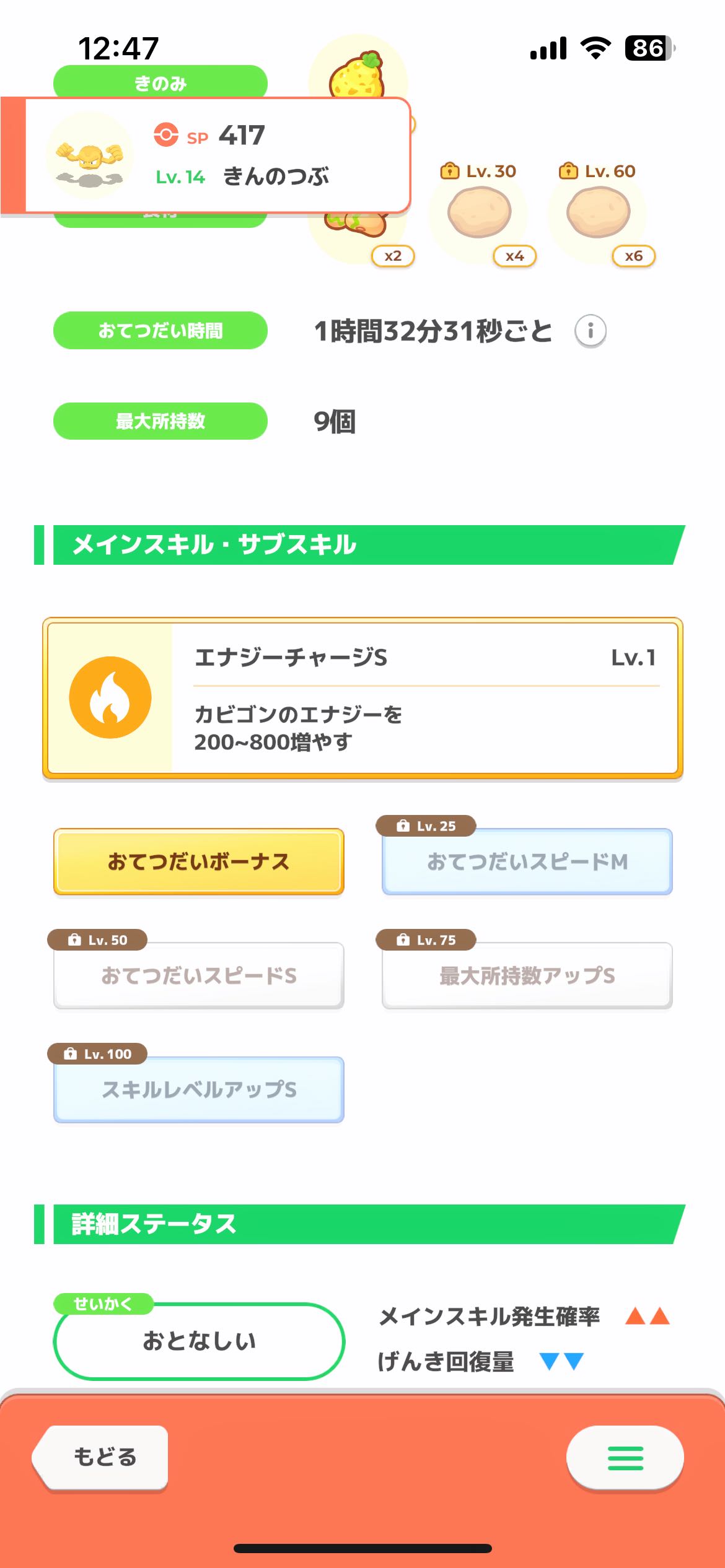Image resolution: width=725 pixels, height=1568 pixels.
Task: View locked スキルレベルアップS sub skill
Action: 198,1089
